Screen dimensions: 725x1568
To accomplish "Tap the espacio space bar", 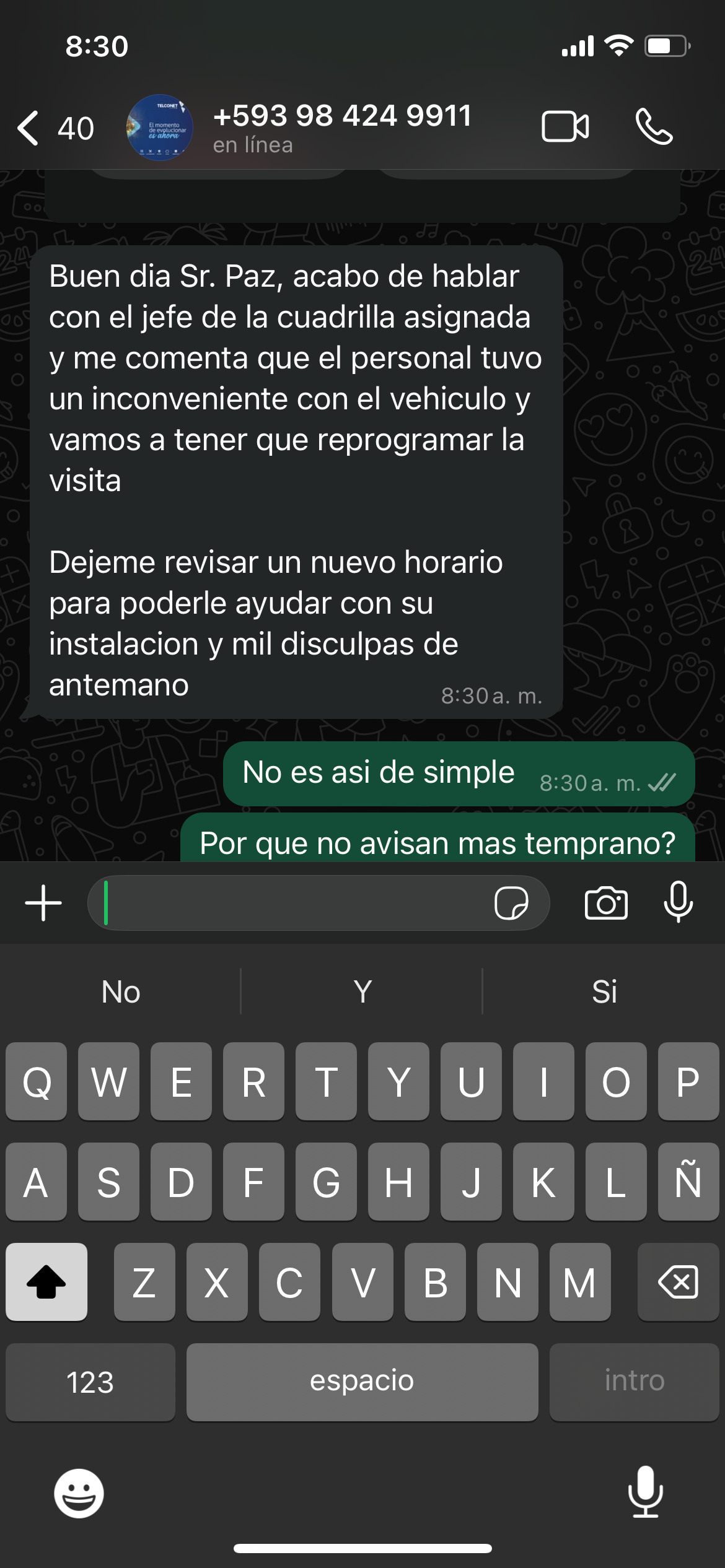I will pyautogui.click(x=362, y=1382).
